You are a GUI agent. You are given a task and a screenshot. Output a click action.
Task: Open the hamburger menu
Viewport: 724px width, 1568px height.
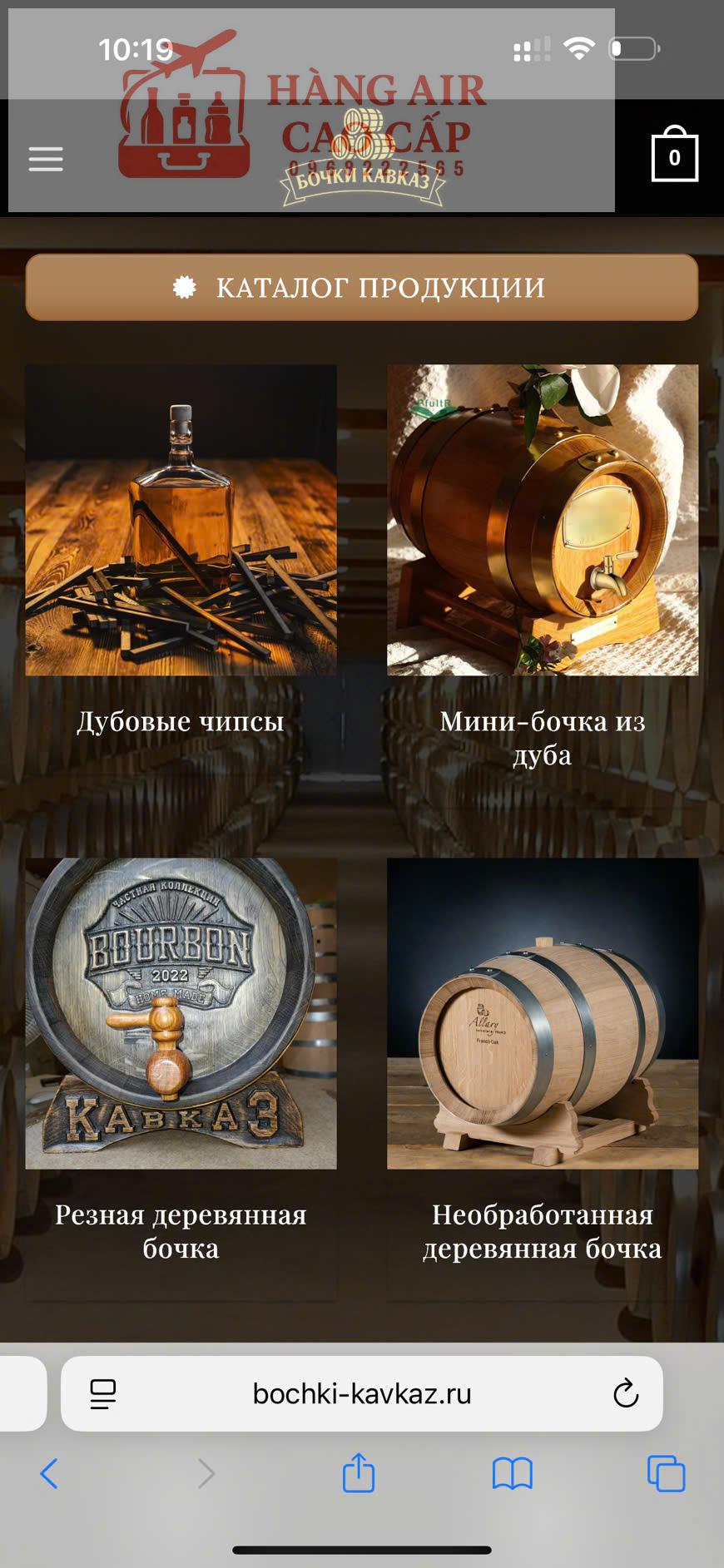pyautogui.click(x=46, y=159)
